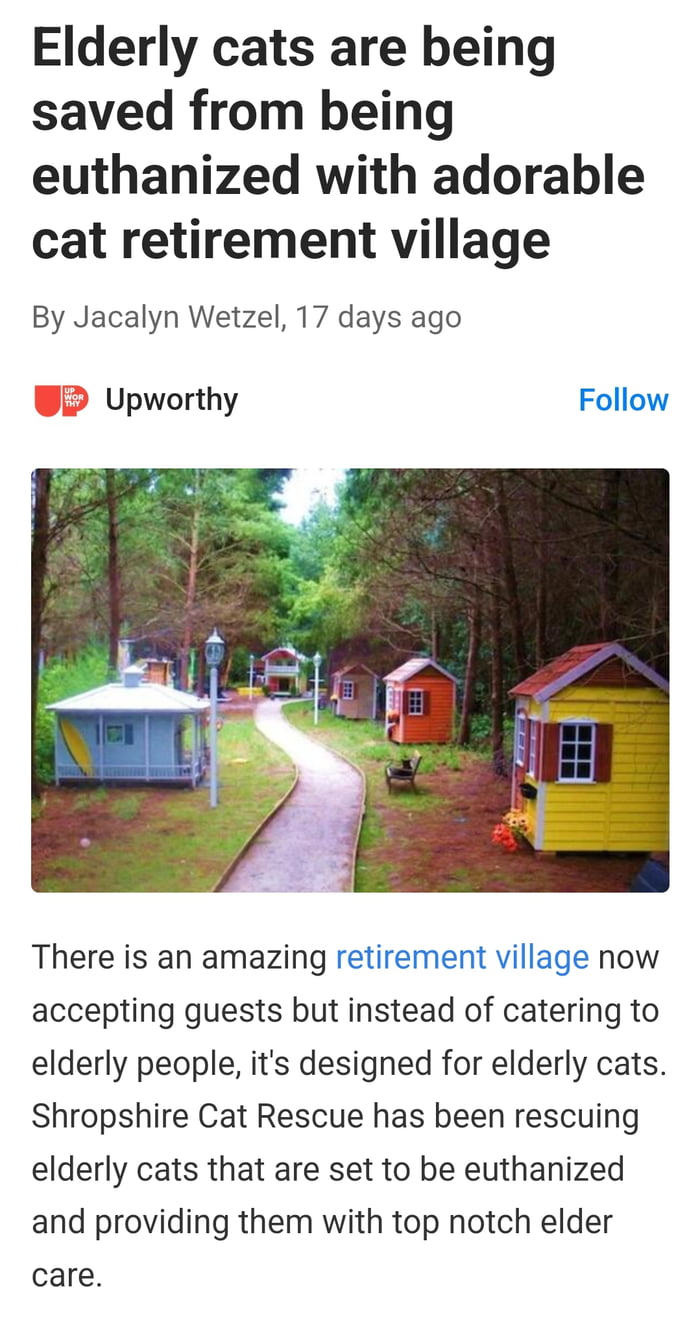Open the cat village article photo

[x=350, y=680]
